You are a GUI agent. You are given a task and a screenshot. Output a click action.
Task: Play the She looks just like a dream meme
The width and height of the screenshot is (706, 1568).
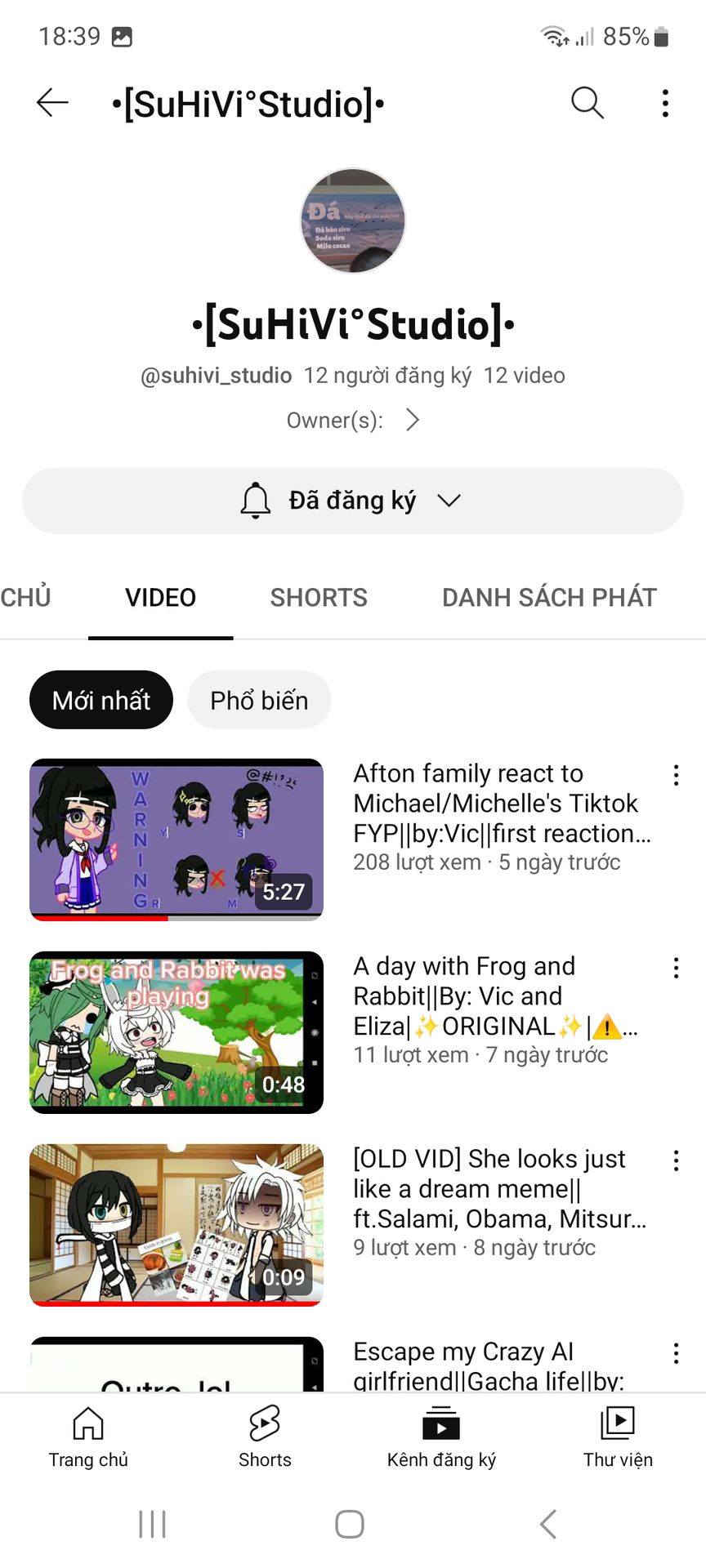(176, 1224)
